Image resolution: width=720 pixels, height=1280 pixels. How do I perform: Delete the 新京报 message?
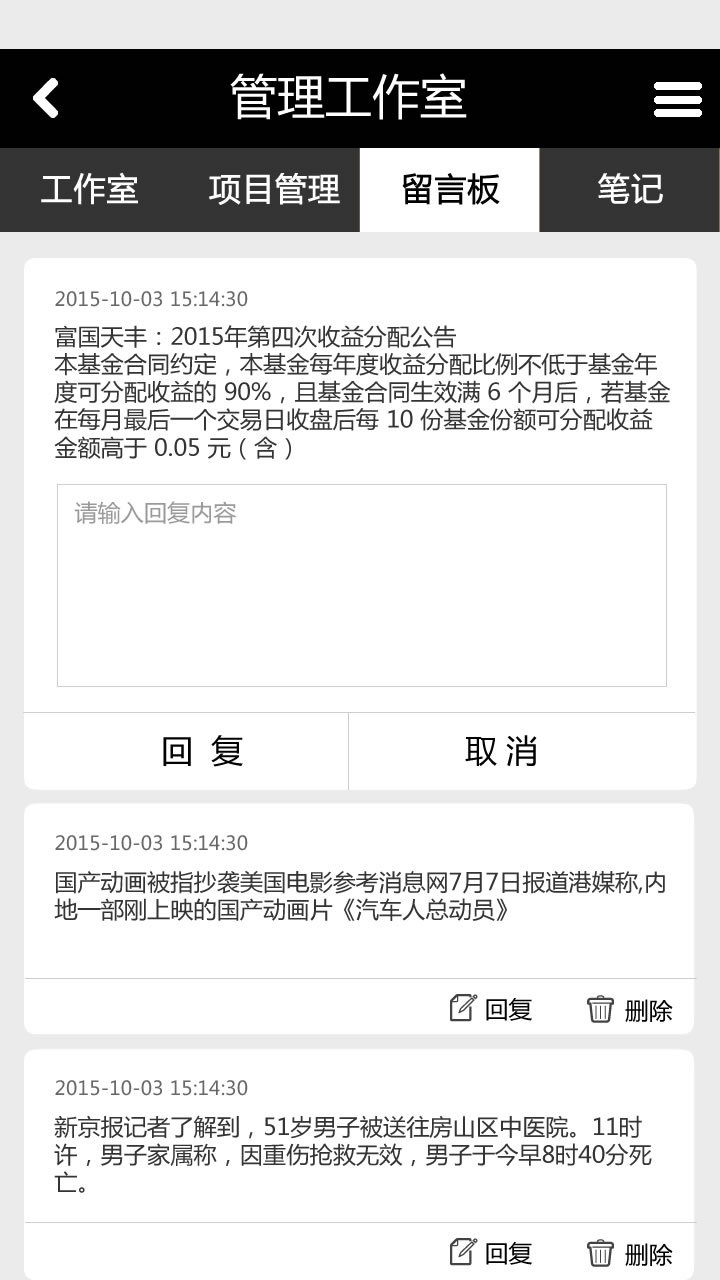630,1254
